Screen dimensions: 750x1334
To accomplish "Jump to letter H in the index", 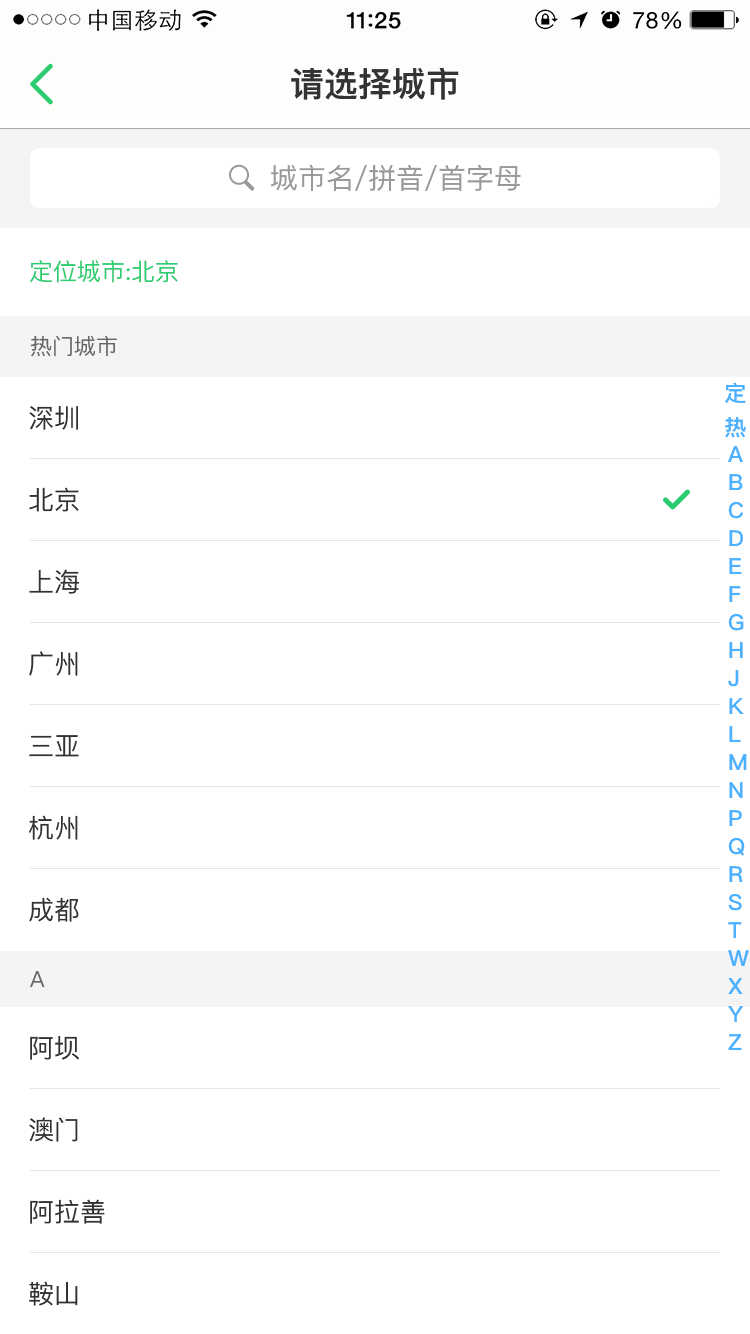I will click(x=735, y=650).
